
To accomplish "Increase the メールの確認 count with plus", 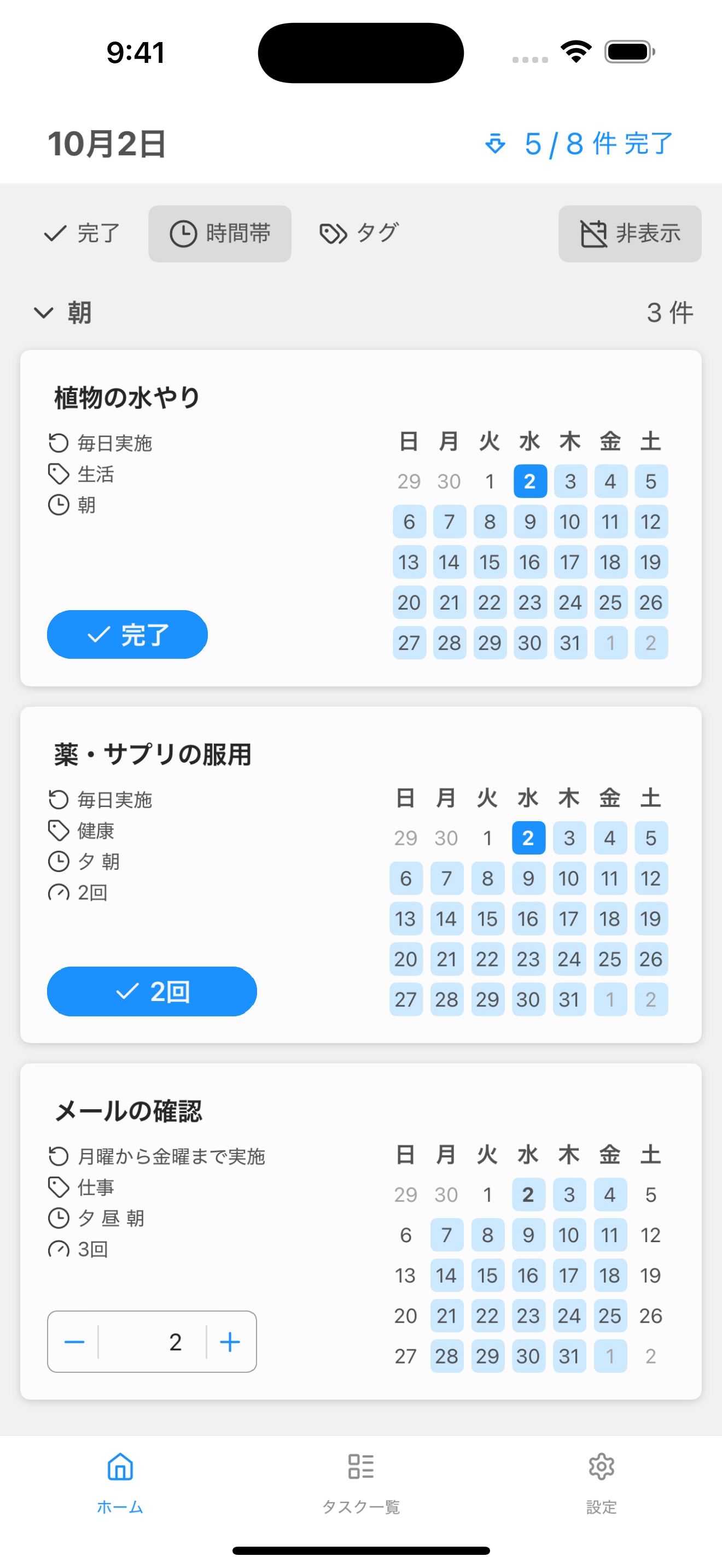I will coord(230,1342).
